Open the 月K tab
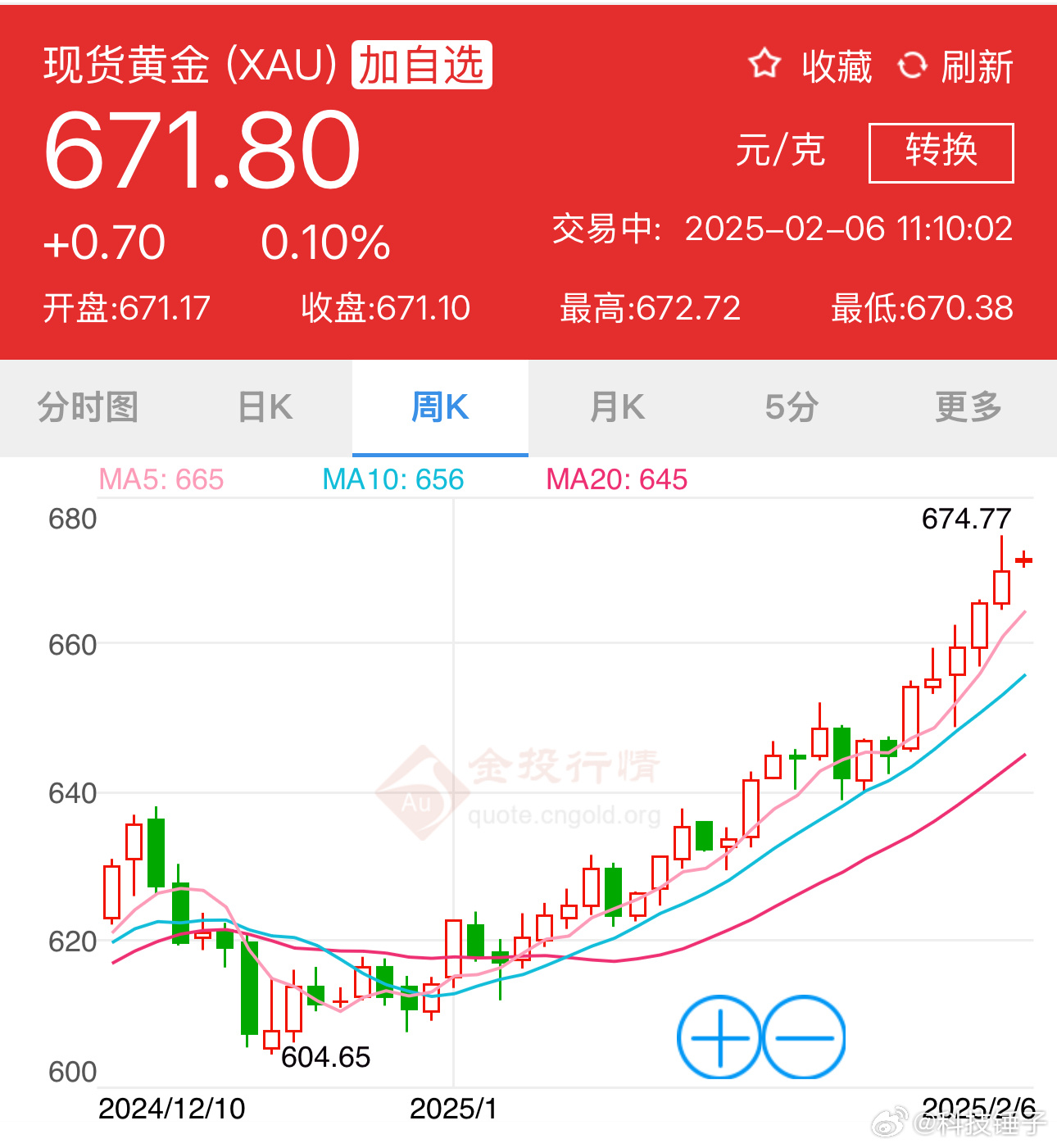1057x1148 pixels. 617,407
